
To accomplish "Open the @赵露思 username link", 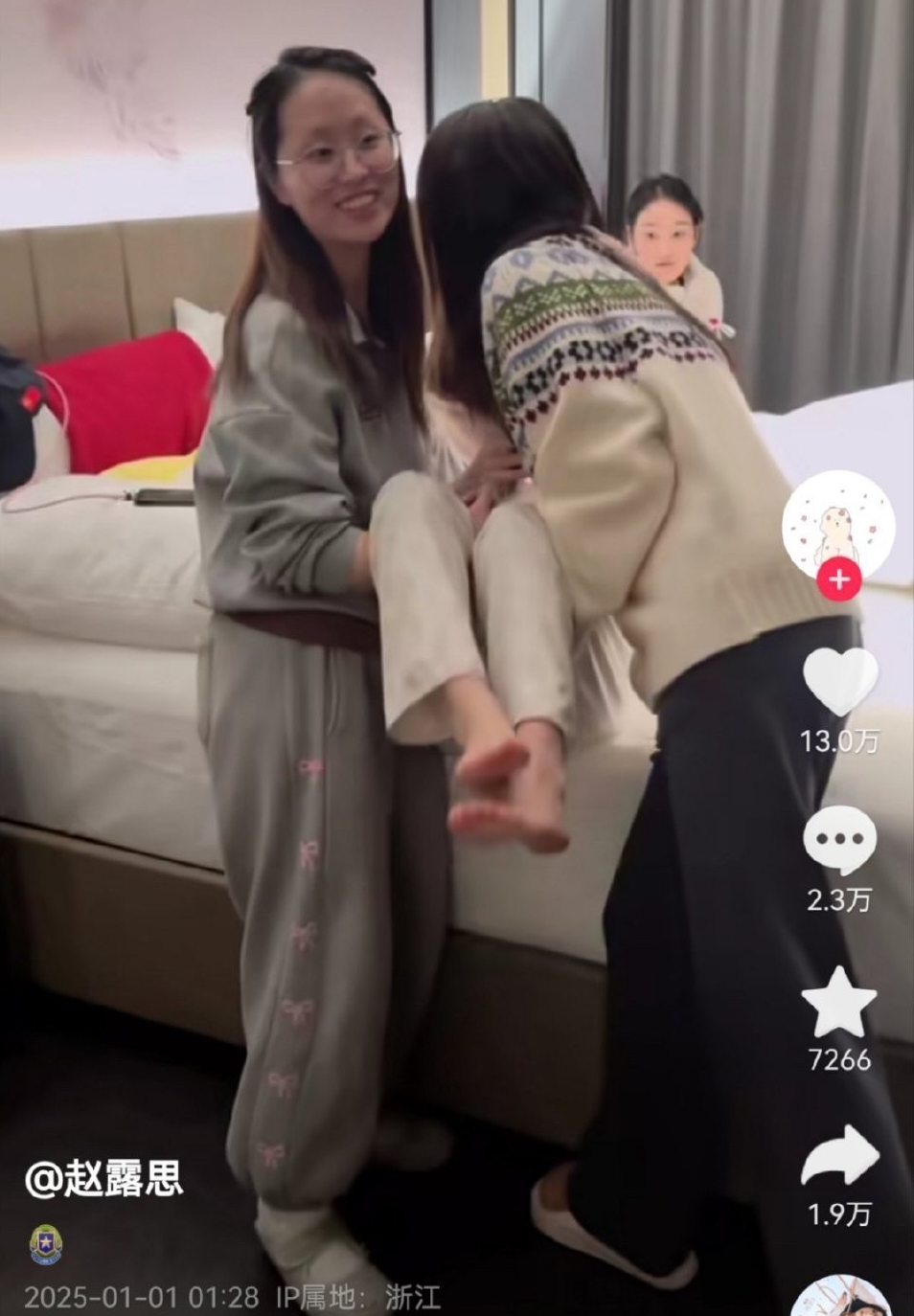I will point(103,1178).
